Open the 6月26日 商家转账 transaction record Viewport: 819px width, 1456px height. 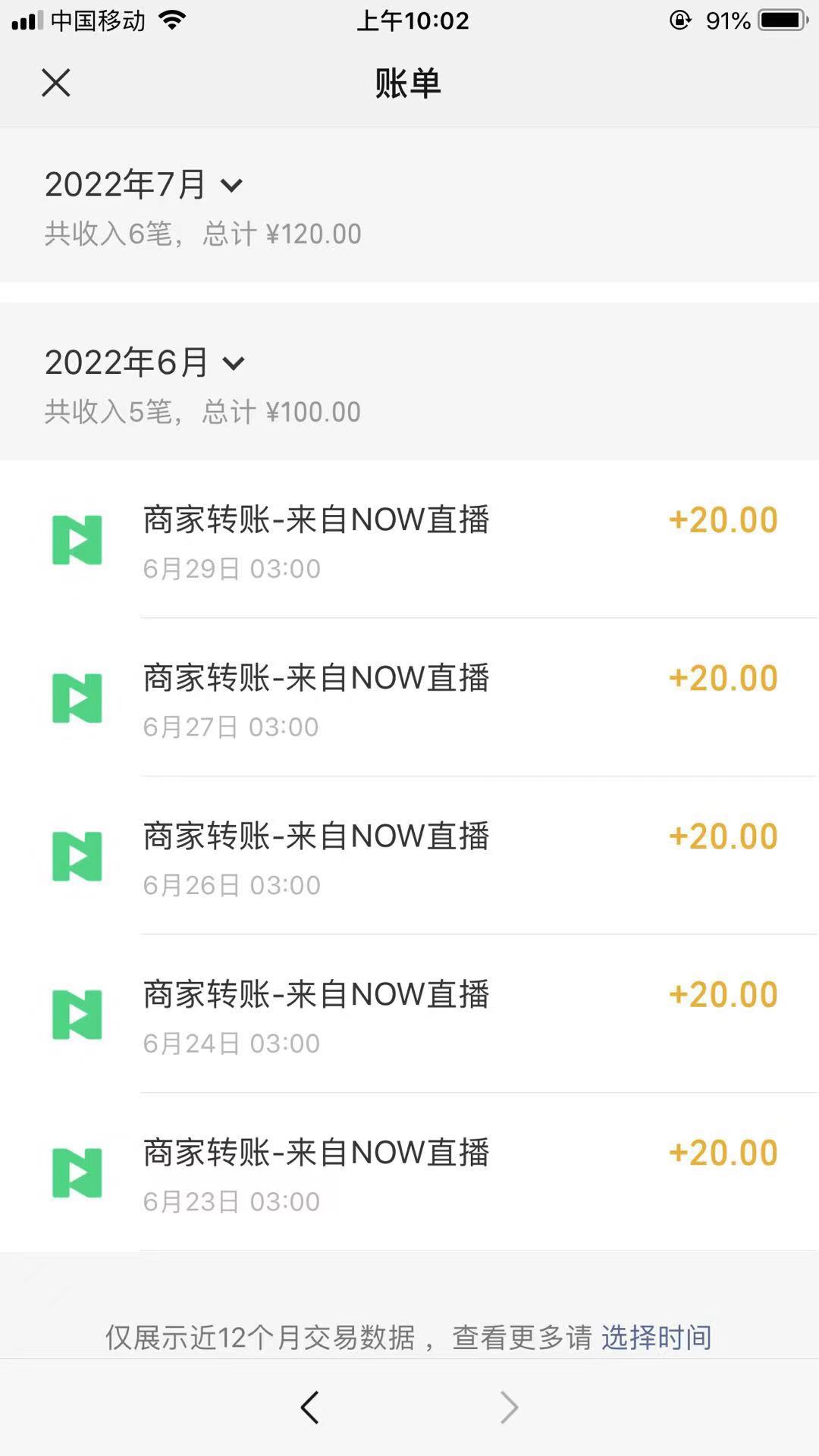click(409, 858)
